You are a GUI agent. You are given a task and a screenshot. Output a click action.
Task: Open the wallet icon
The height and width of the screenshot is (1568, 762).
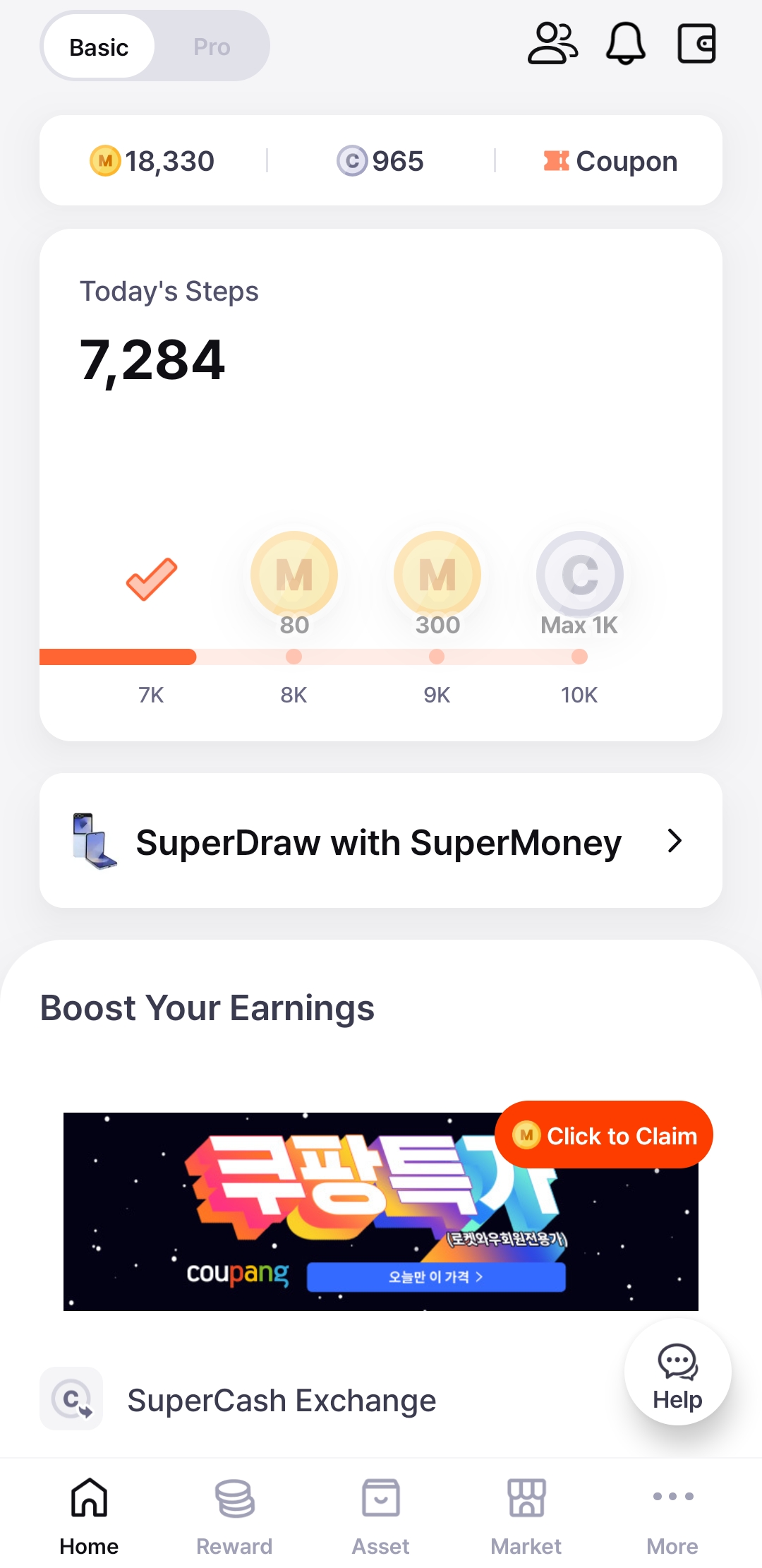697,44
